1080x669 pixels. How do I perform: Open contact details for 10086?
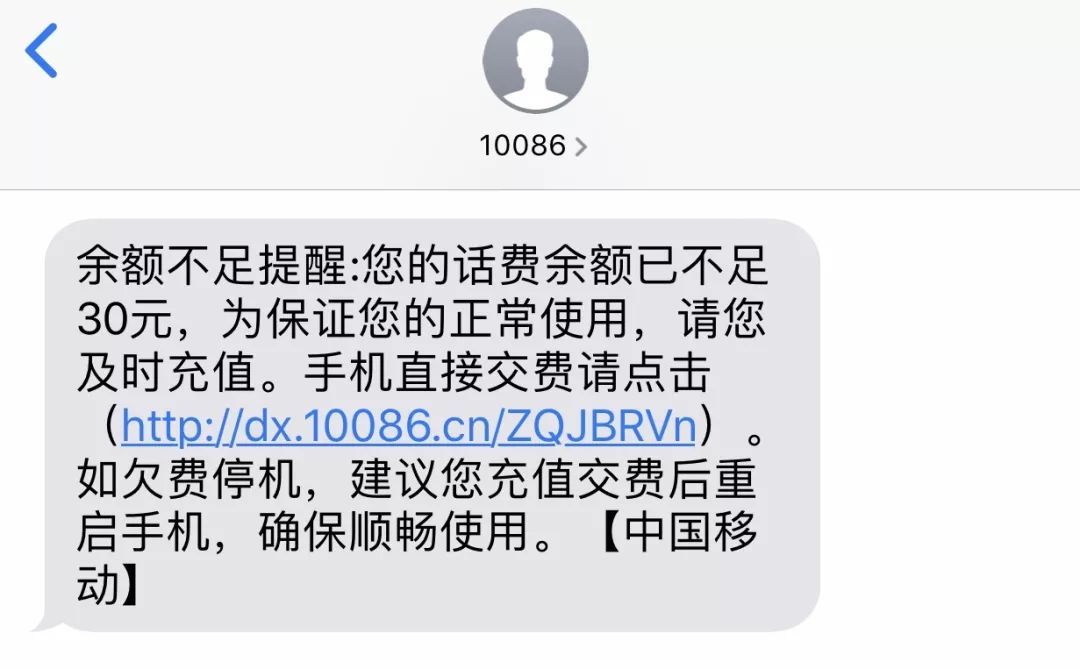click(534, 146)
